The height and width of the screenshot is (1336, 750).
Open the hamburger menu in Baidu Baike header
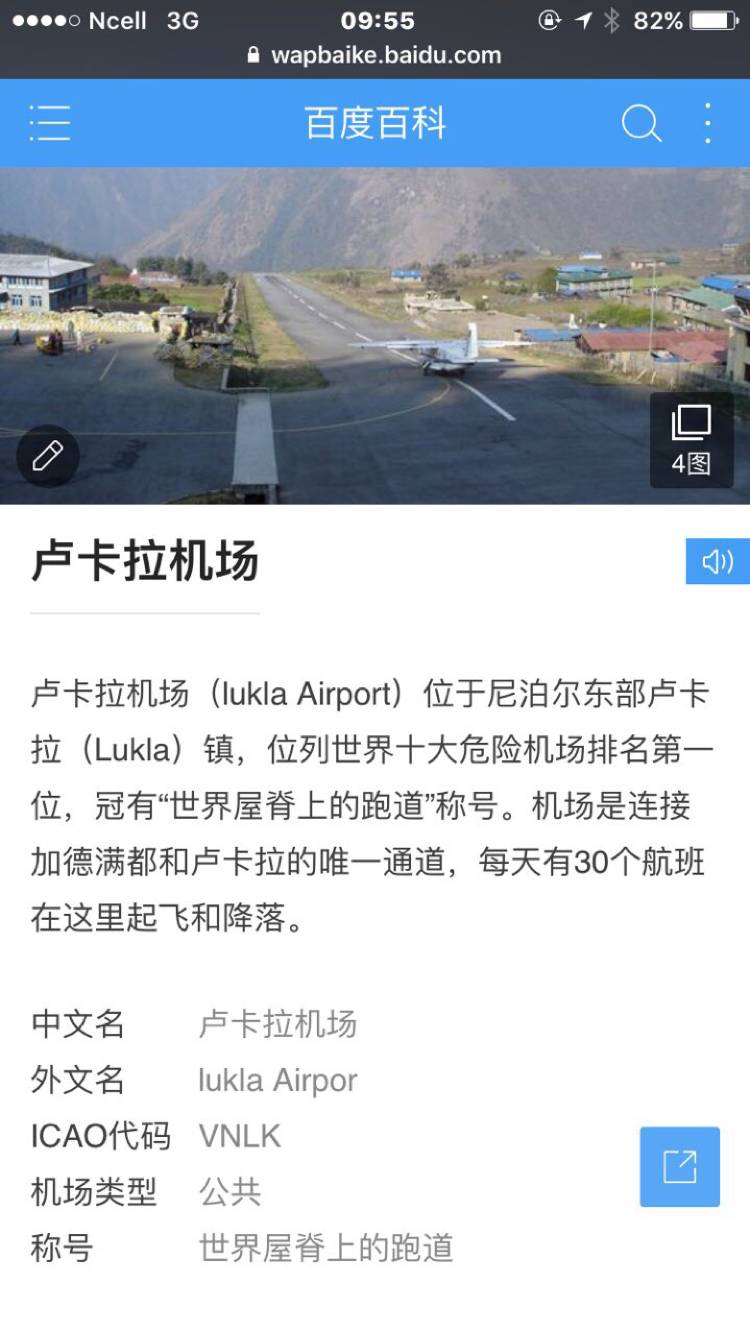pyautogui.click(x=49, y=123)
